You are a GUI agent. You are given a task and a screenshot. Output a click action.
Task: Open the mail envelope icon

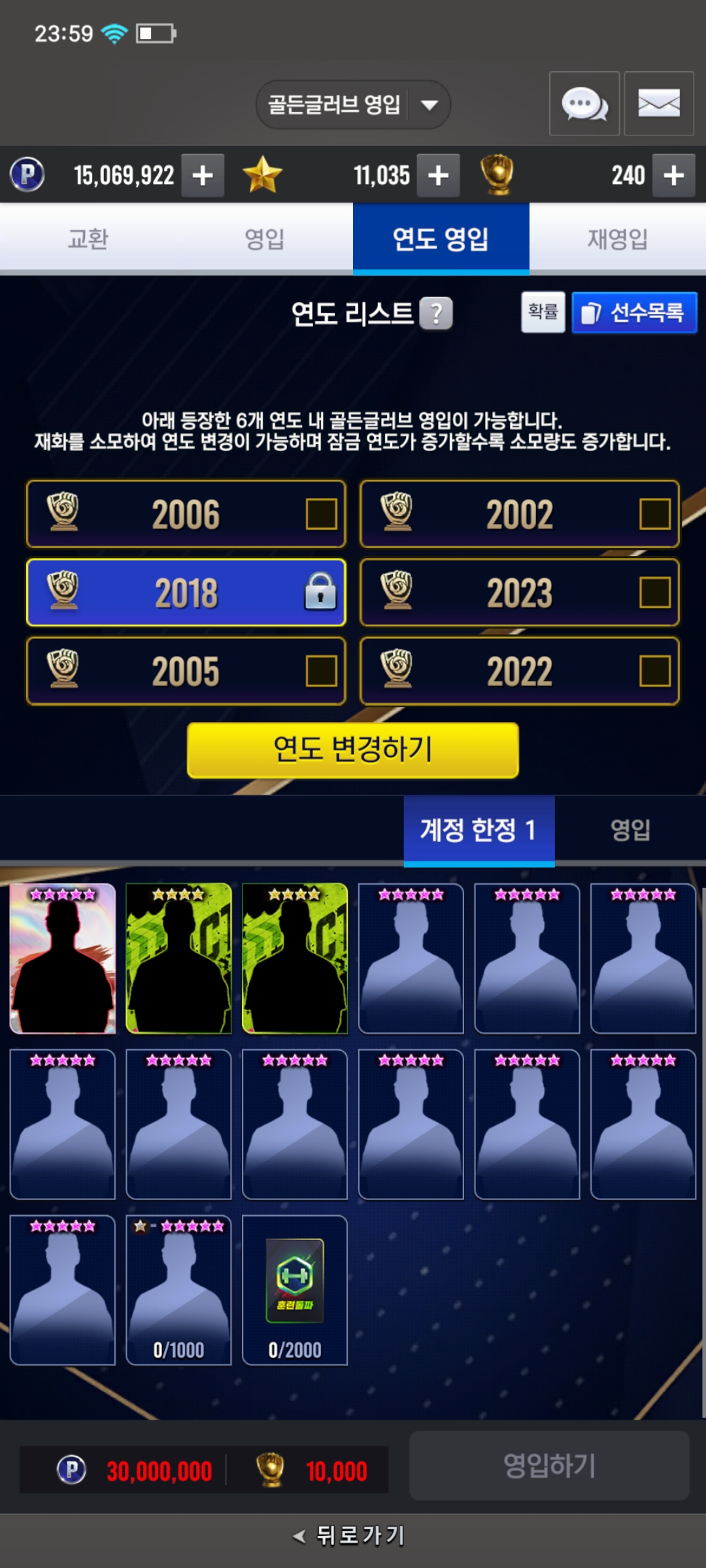pos(659,104)
